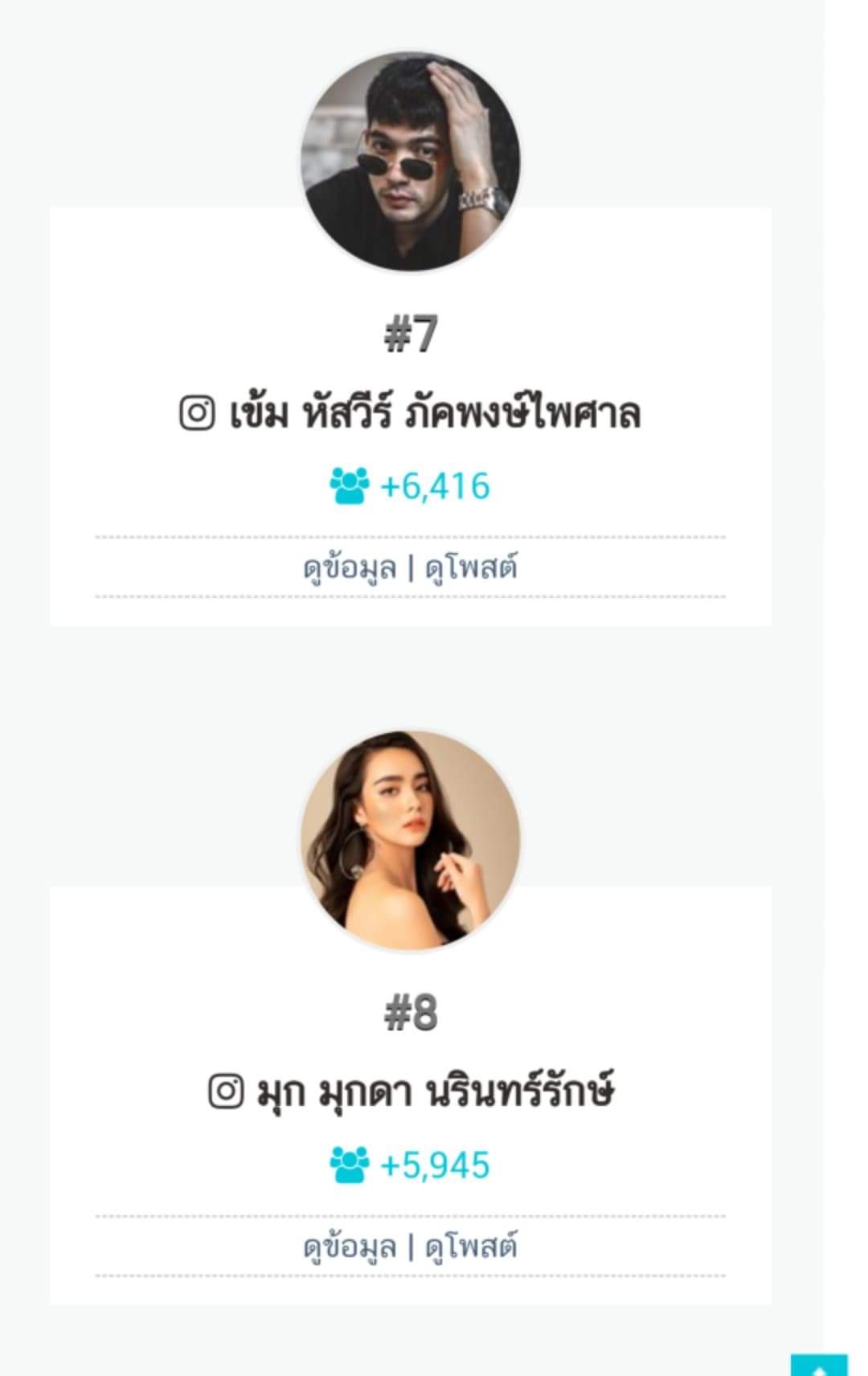The width and height of the screenshot is (868, 1376).
Task: Open ดูข้อมูล link for rank #7
Action: click(x=350, y=567)
